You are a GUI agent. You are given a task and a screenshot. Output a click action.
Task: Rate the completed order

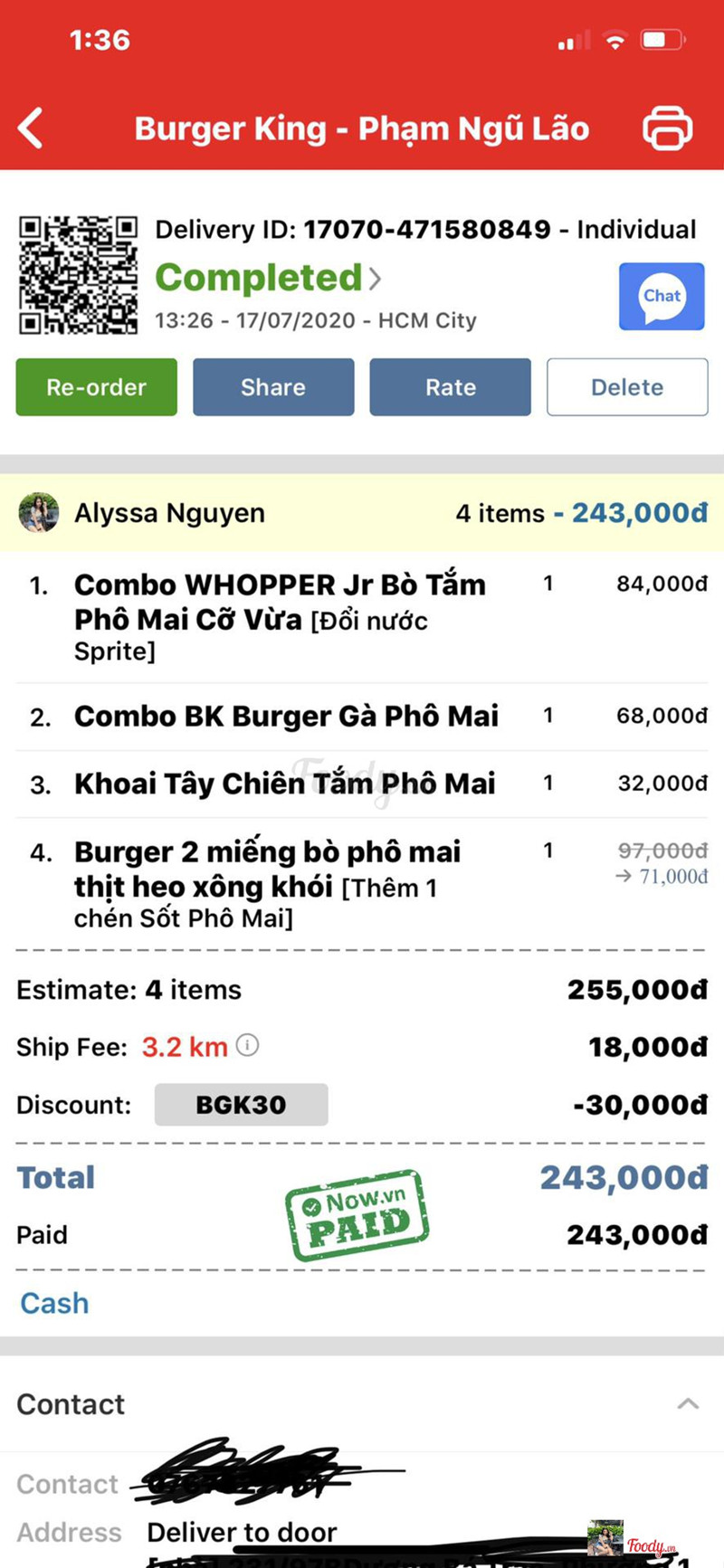click(450, 387)
